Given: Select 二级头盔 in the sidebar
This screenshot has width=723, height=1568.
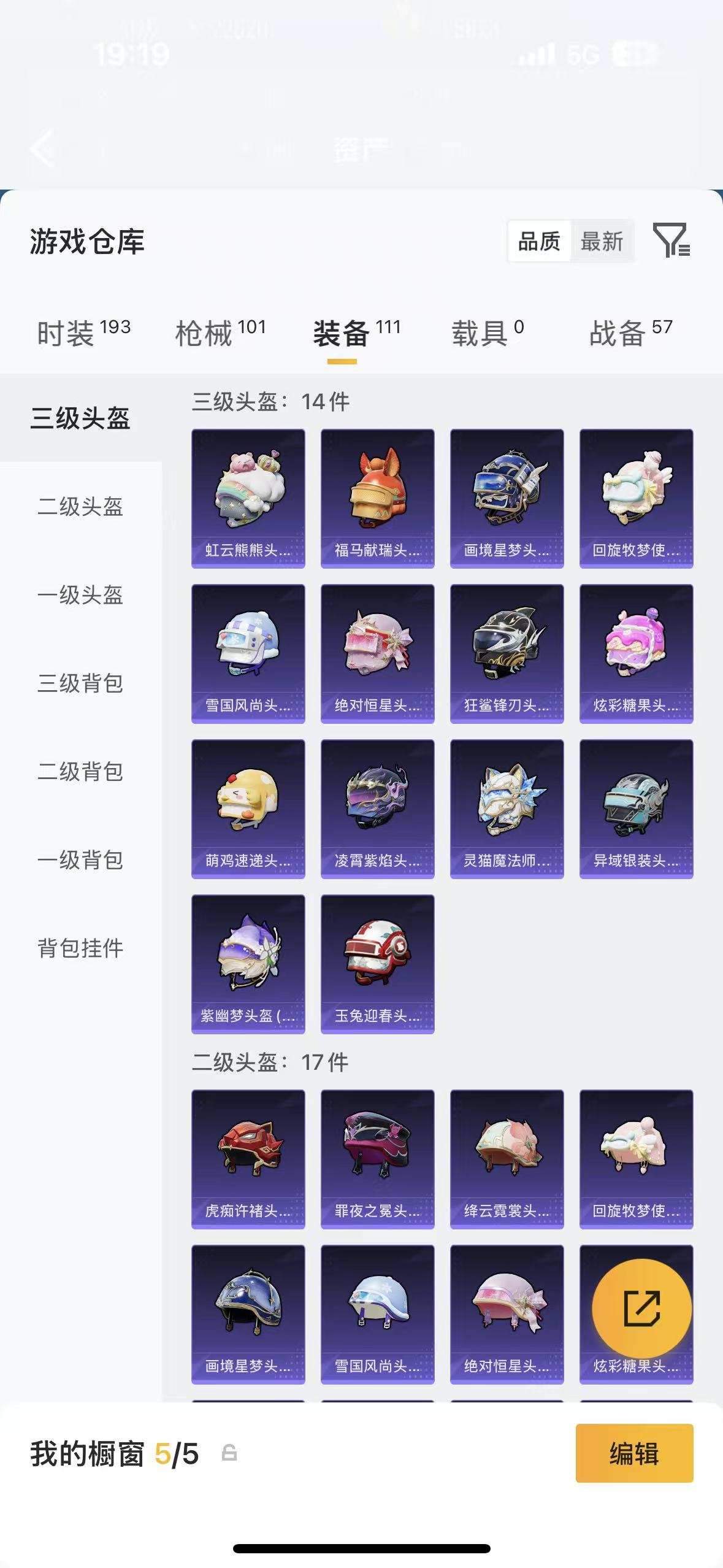Looking at the screenshot, I should pyautogui.click(x=80, y=507).
